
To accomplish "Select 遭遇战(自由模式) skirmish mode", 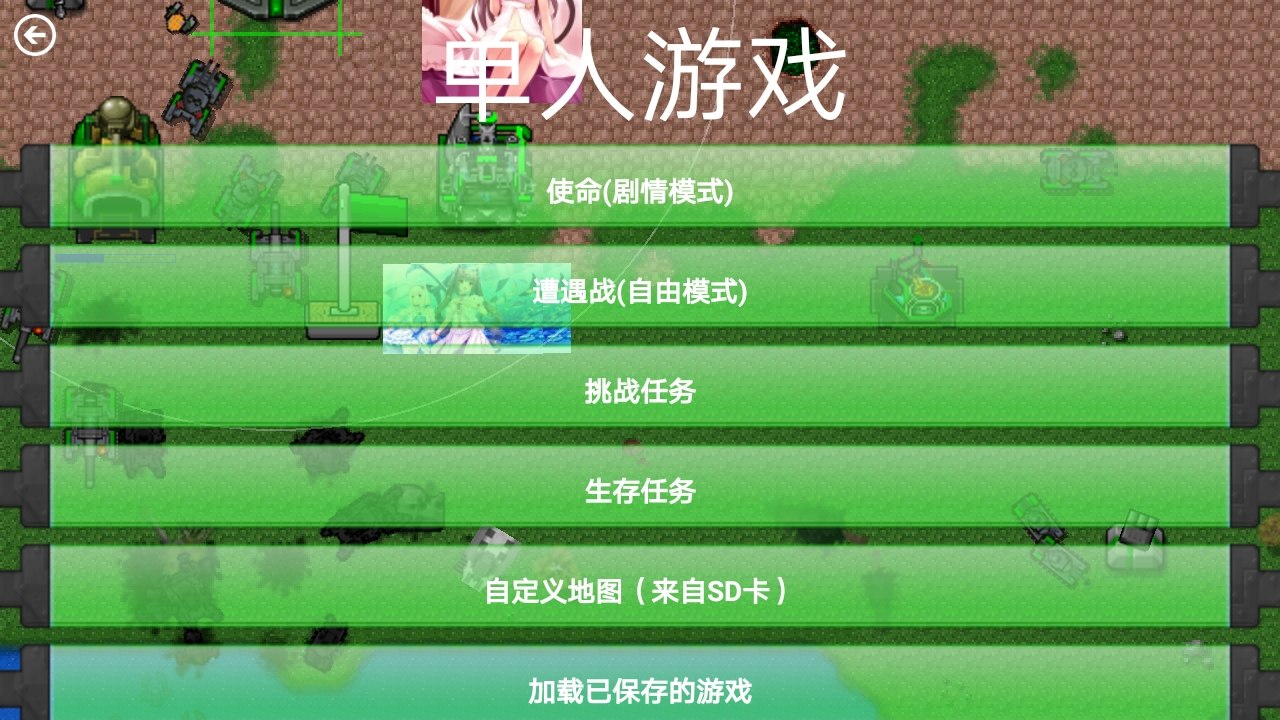I will [x=640, y=291].
